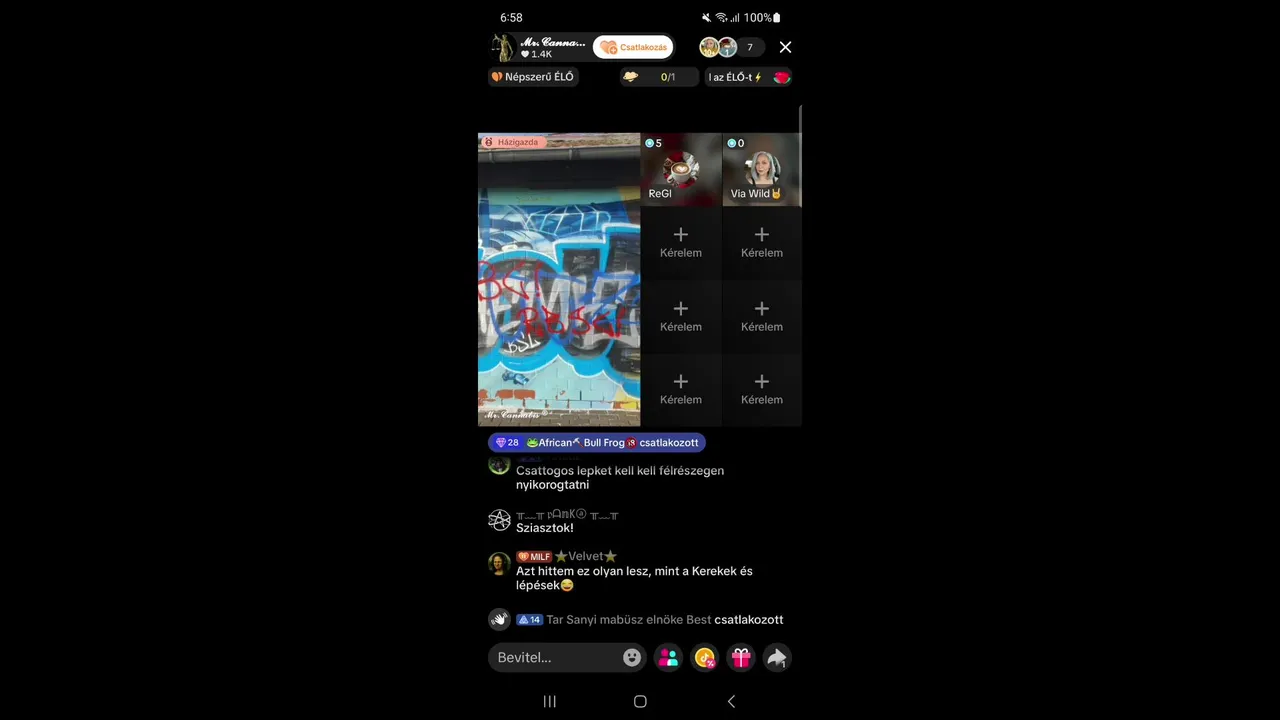Open the emoji picker in the comment field
1280x720 pixels.
(632, 657)
